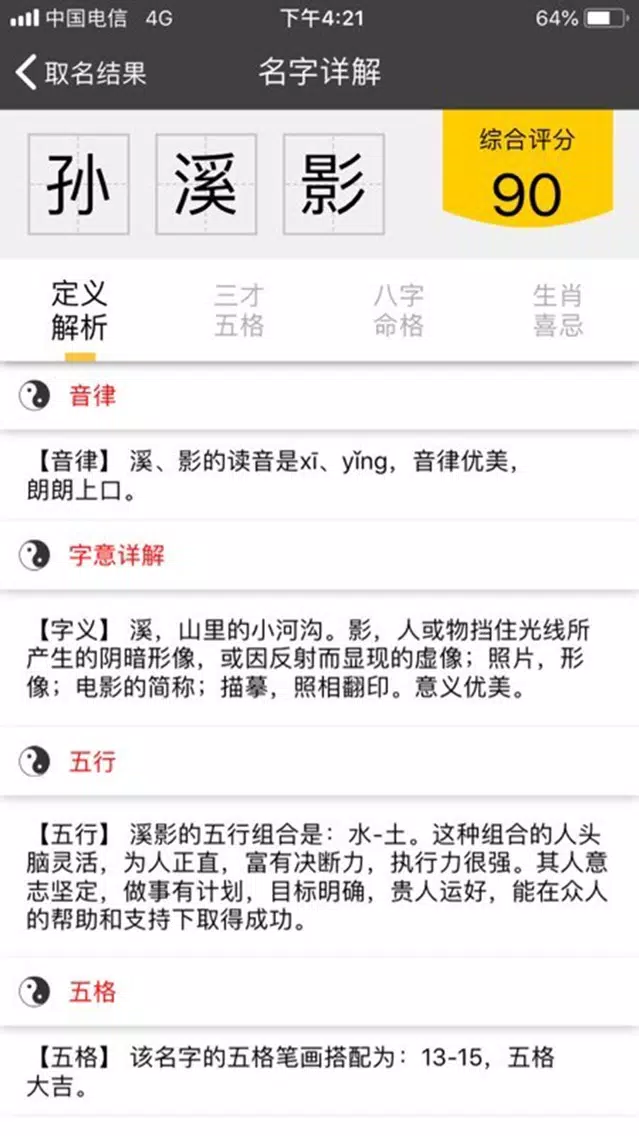The height and width of the screenshot is (1136, 639).
Task: Open the 八字命格 tab
Action: tap(399, 311)
